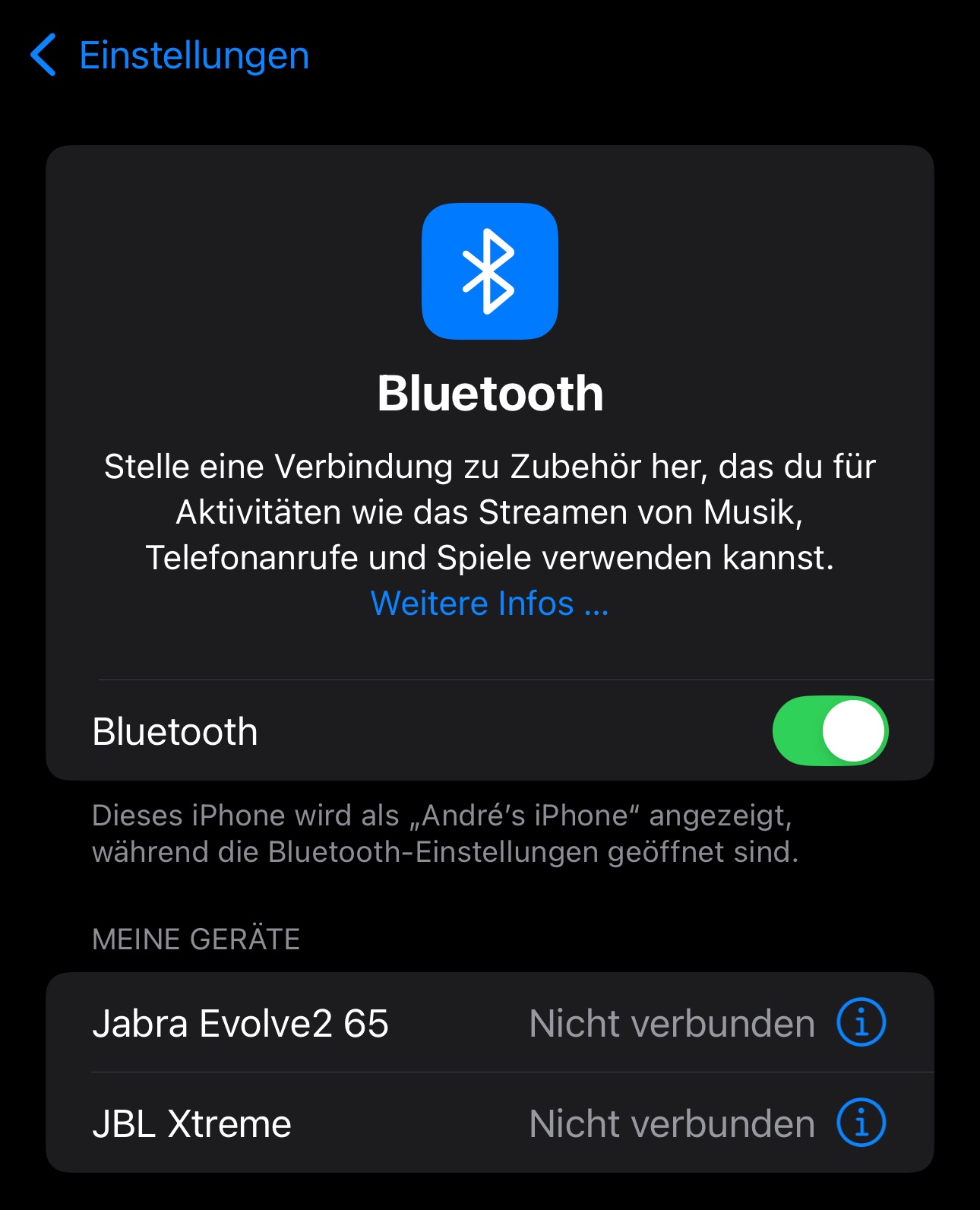This screenshot has height=1210, width=980.
Task: Go back to Einstellungen
Action: [x=170, y=55]
